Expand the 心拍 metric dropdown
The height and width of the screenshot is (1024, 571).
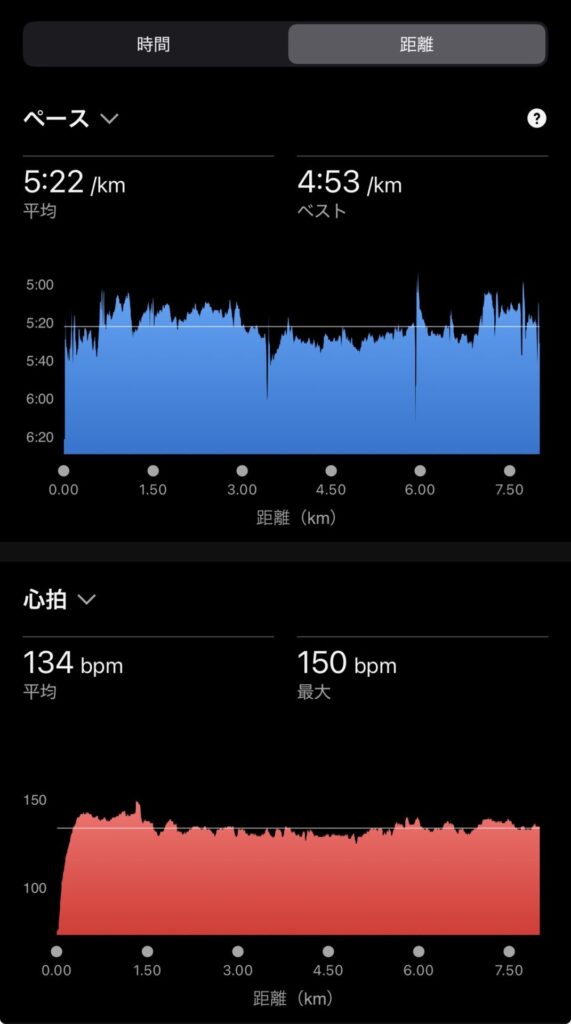[x=60, y=600]
